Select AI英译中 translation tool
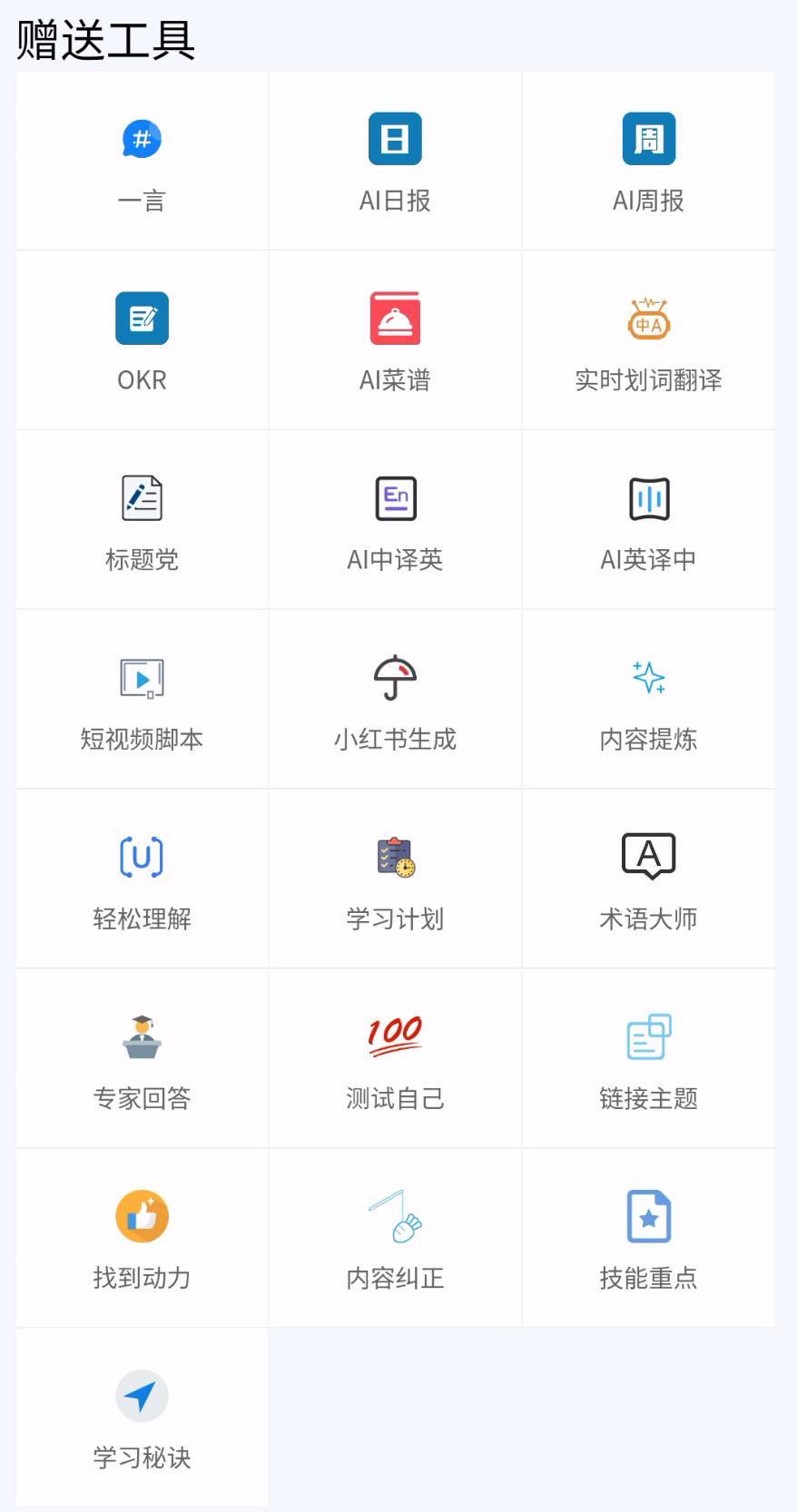The image size is (797, 1512). tap(649, 518)
